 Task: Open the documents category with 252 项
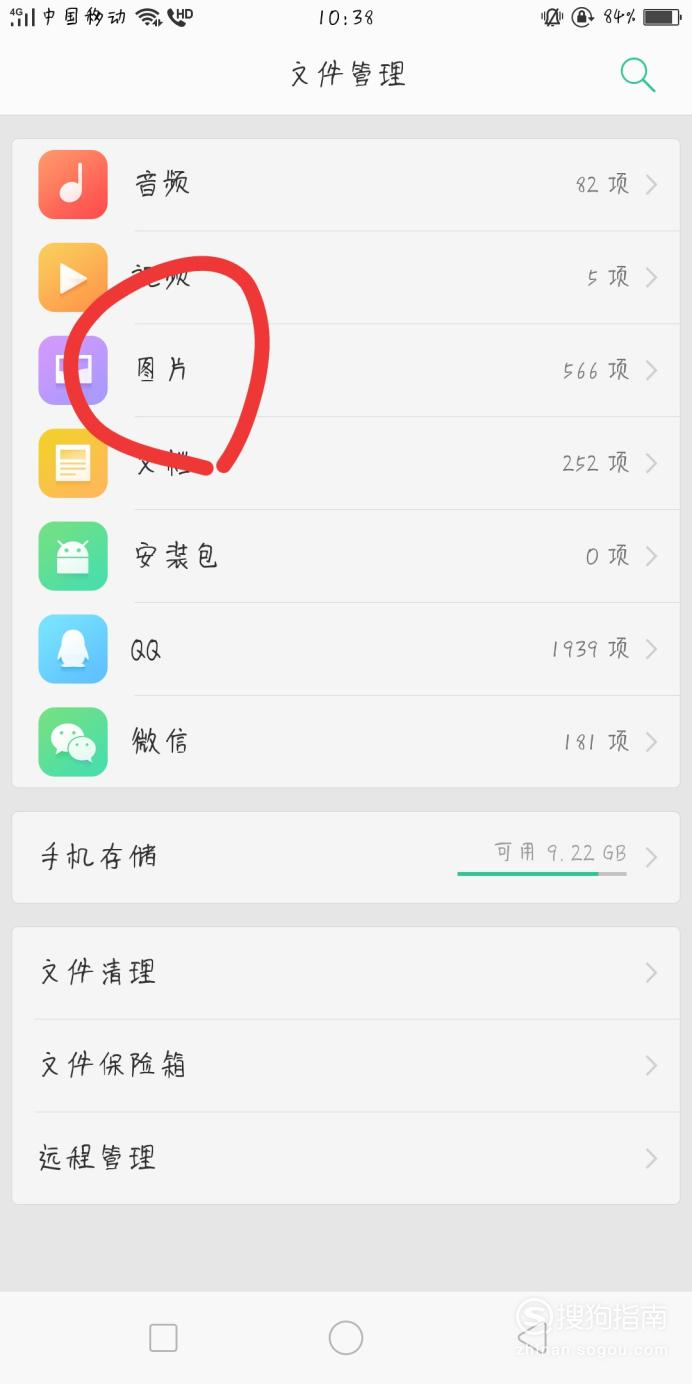click(x=346, y=463)
